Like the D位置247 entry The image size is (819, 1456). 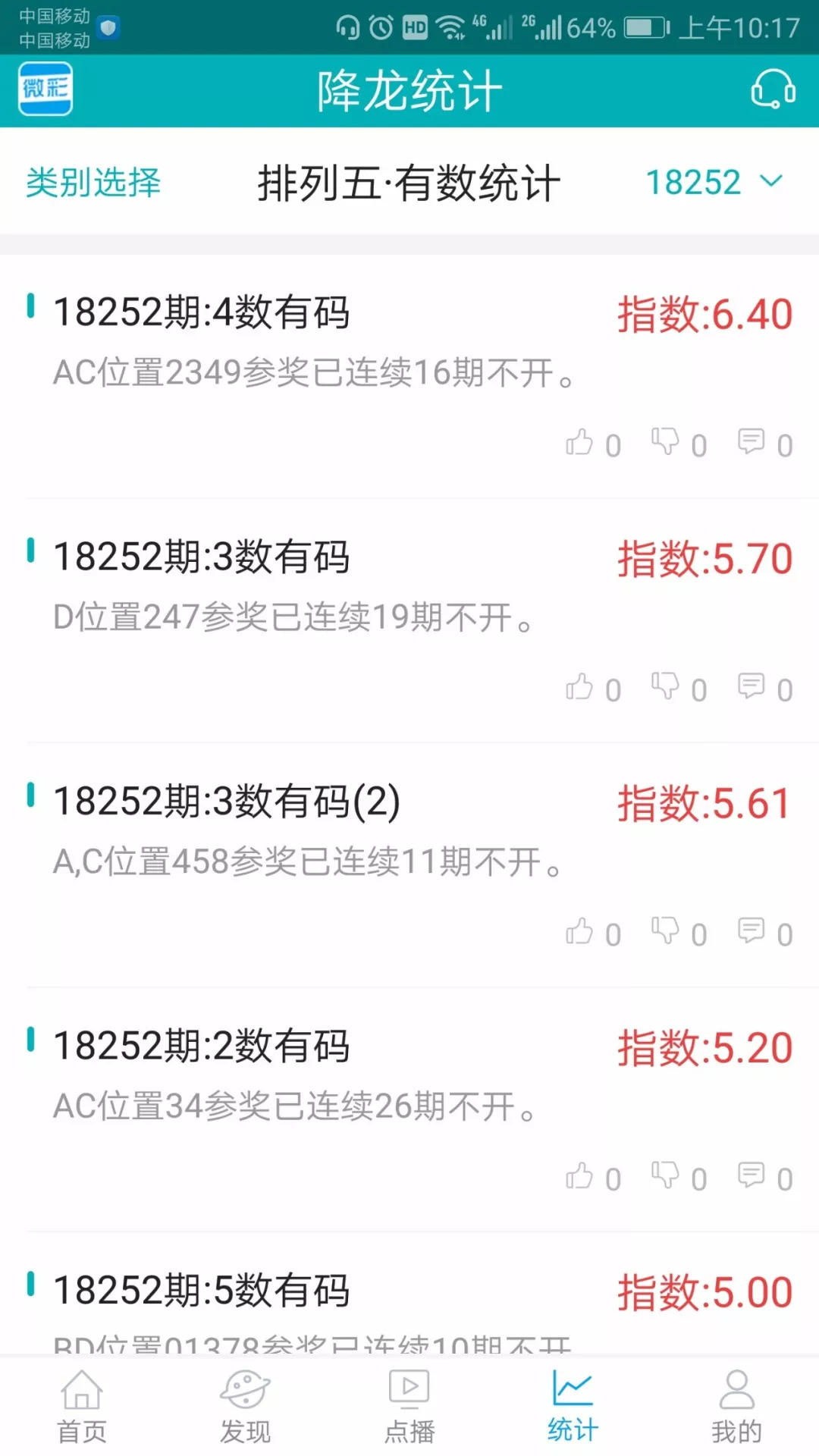[x=593, y=689]
